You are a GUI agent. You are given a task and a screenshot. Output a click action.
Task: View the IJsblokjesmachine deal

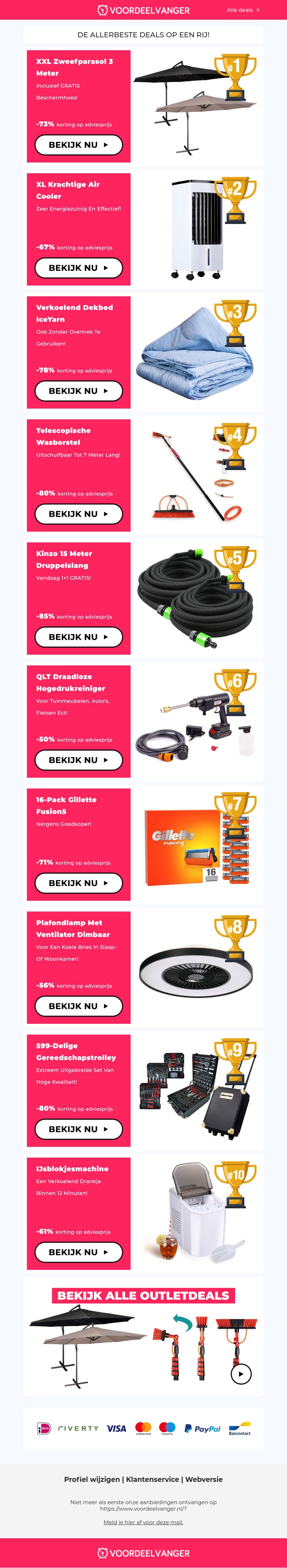point(79,1252)
